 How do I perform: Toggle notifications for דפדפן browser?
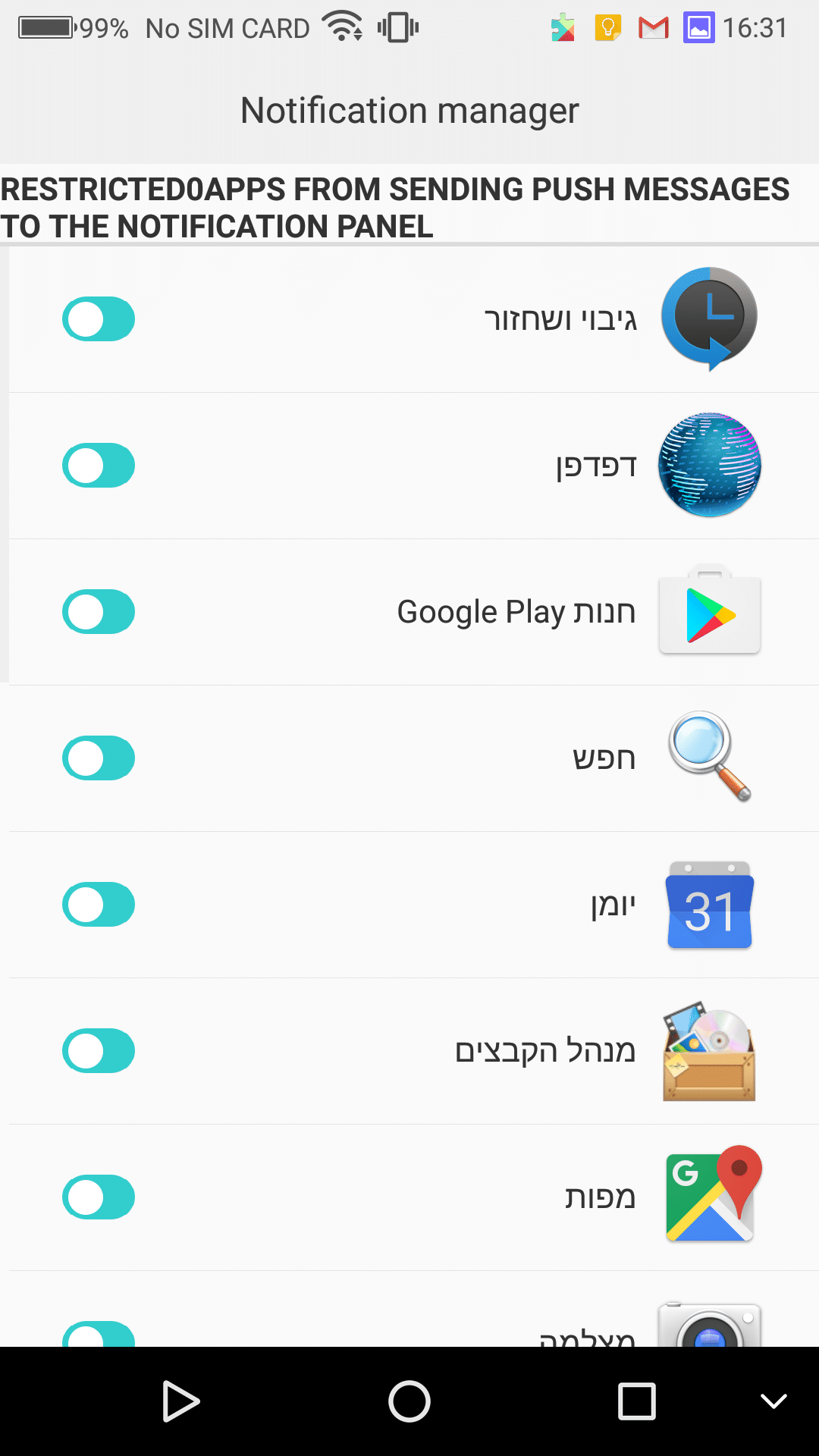pos(99,466)
